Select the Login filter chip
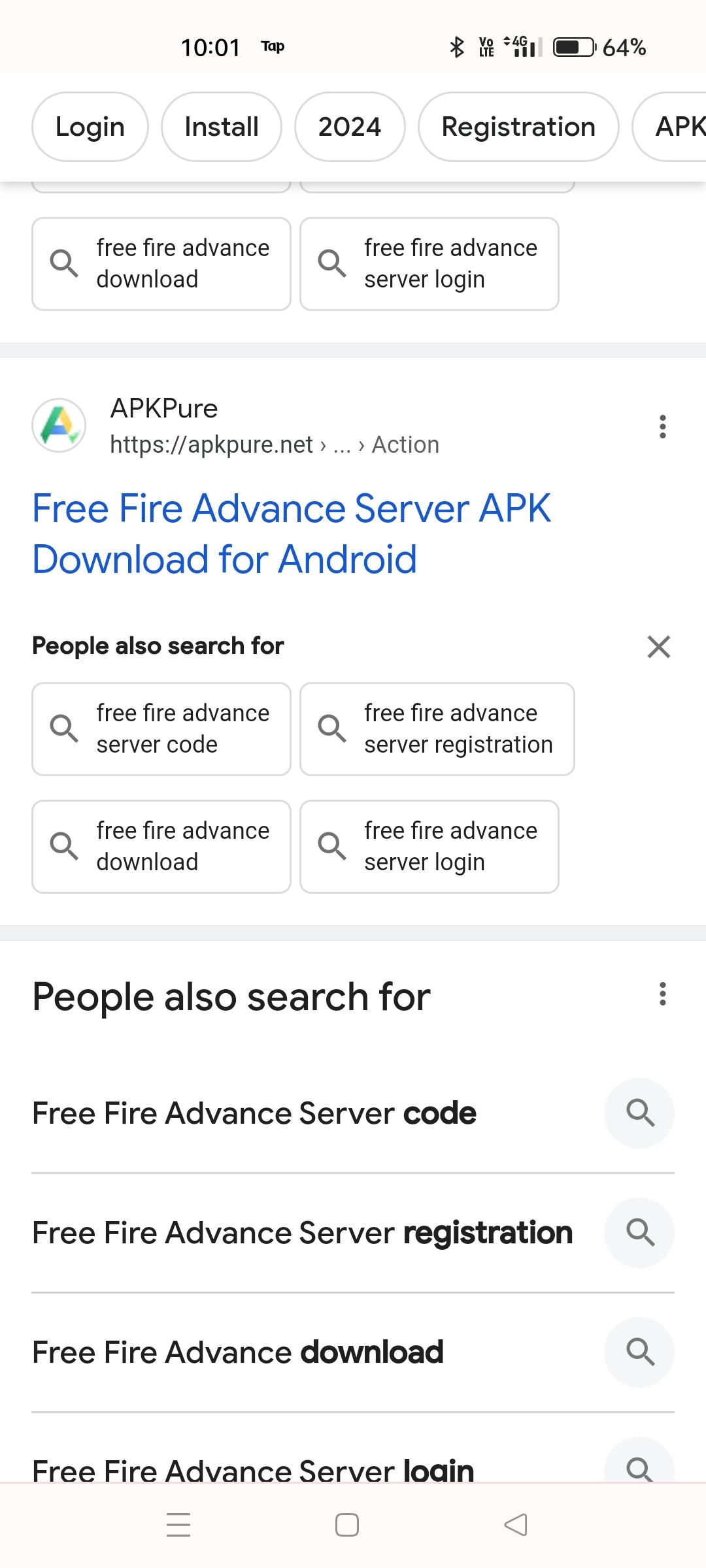The width and height of the screenshot is (706, 1568). click(x=89, y=127)
